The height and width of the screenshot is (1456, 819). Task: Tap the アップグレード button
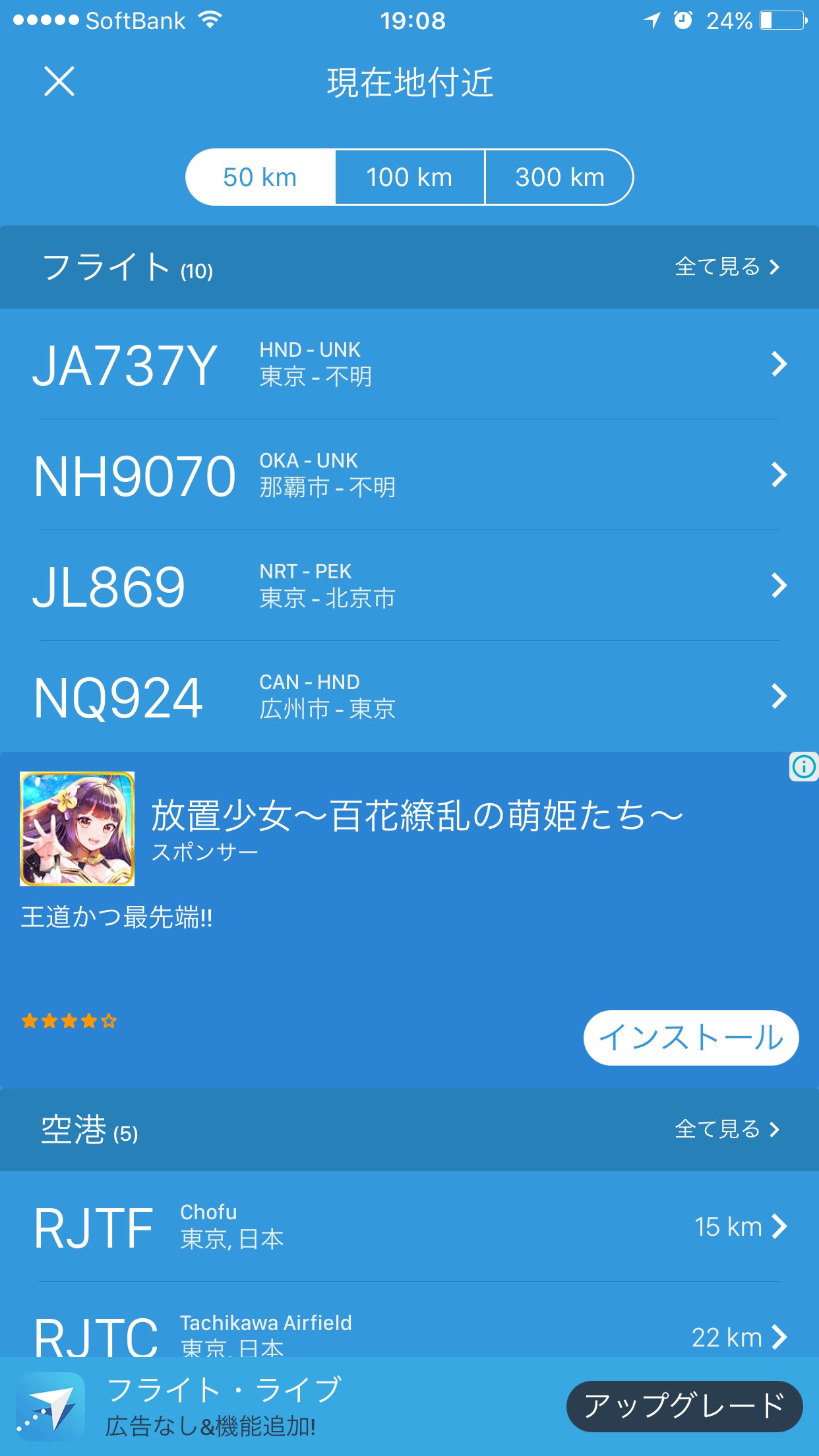coord(684,1406)
